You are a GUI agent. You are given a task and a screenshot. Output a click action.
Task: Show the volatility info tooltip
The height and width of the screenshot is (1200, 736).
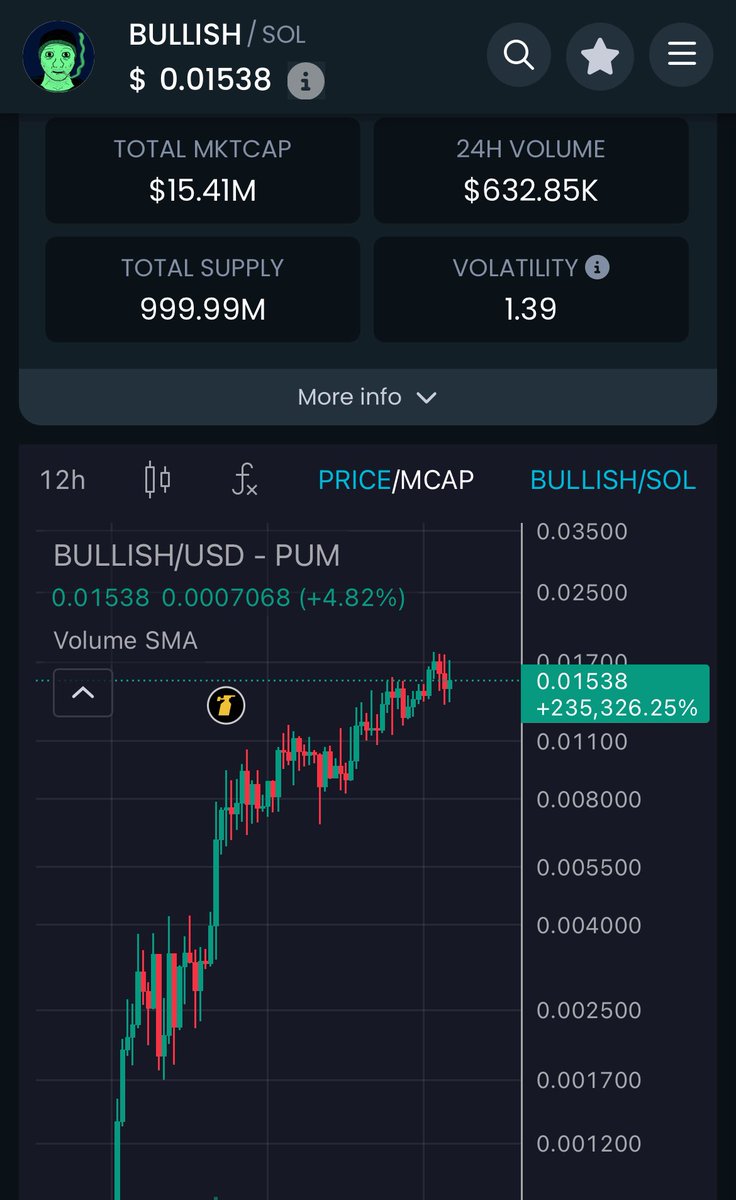coord(597,268)
